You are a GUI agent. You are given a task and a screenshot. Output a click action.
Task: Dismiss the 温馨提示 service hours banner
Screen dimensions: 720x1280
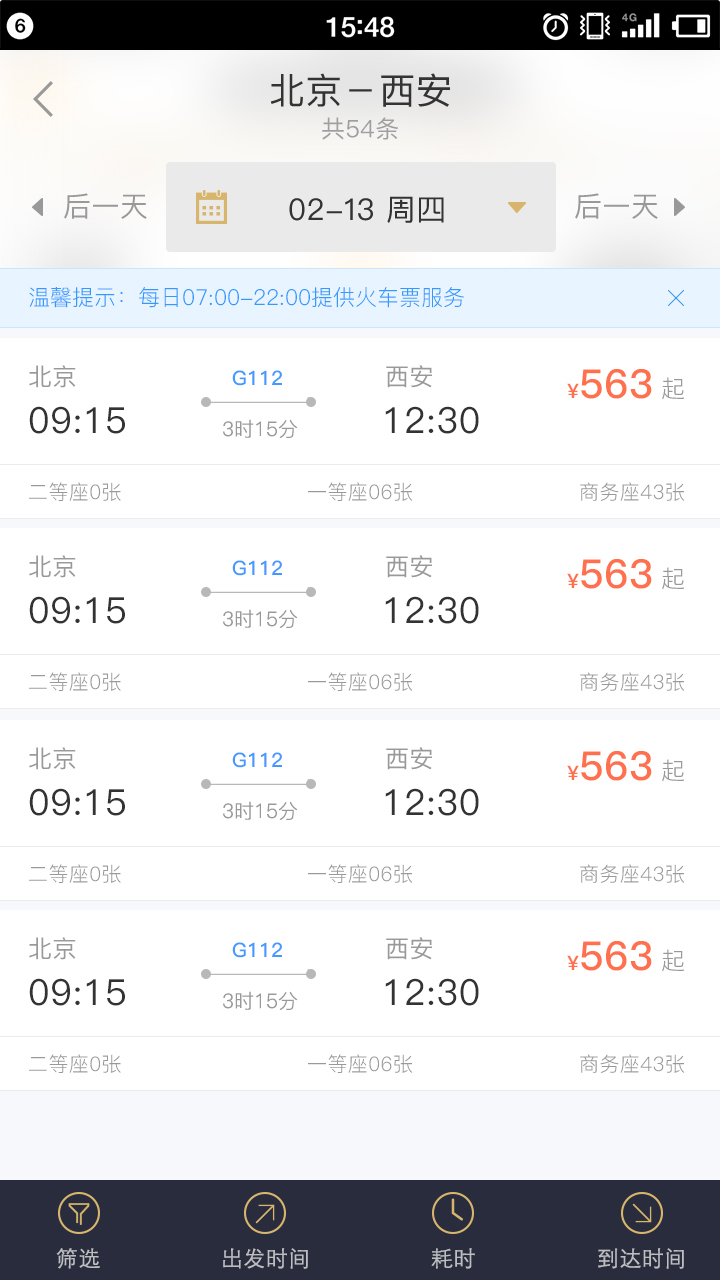pos(676,298)
